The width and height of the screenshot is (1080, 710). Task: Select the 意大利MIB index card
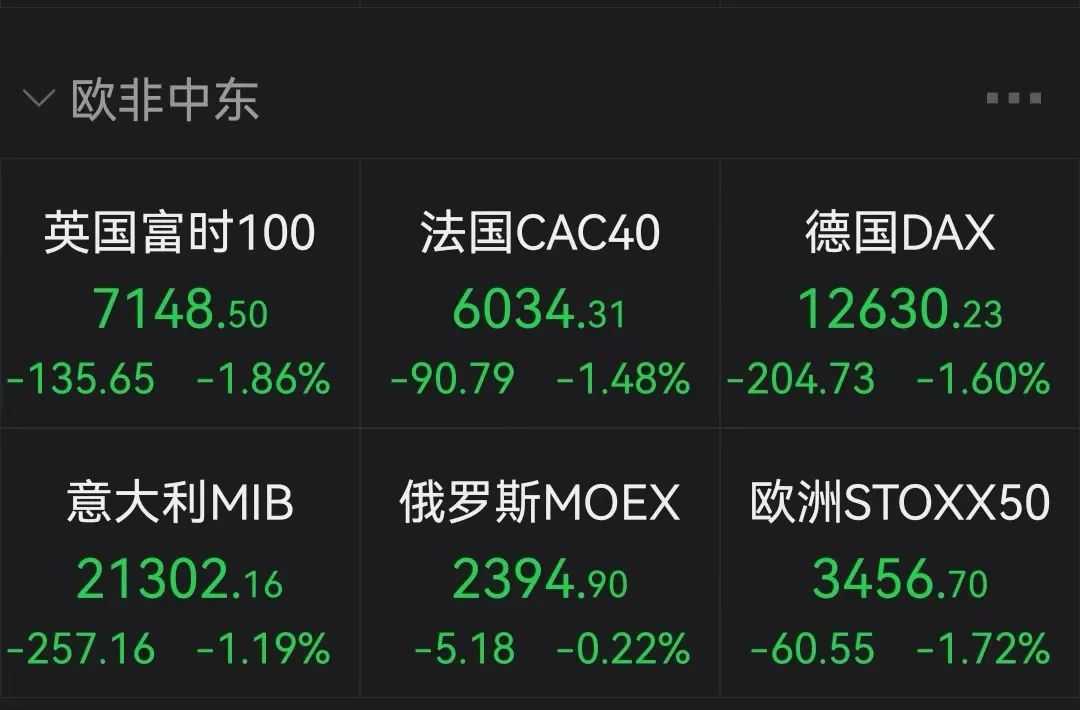click(180, 565)
